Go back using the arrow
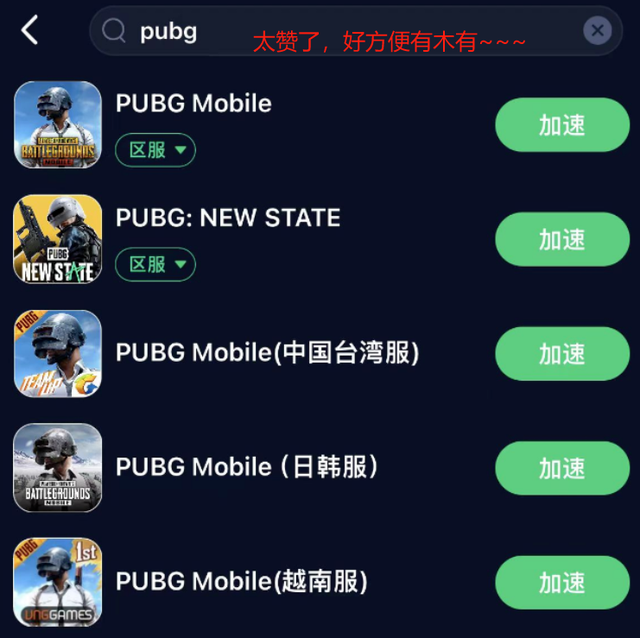Viewport: 640px width, 638px height. coord(30,31)
